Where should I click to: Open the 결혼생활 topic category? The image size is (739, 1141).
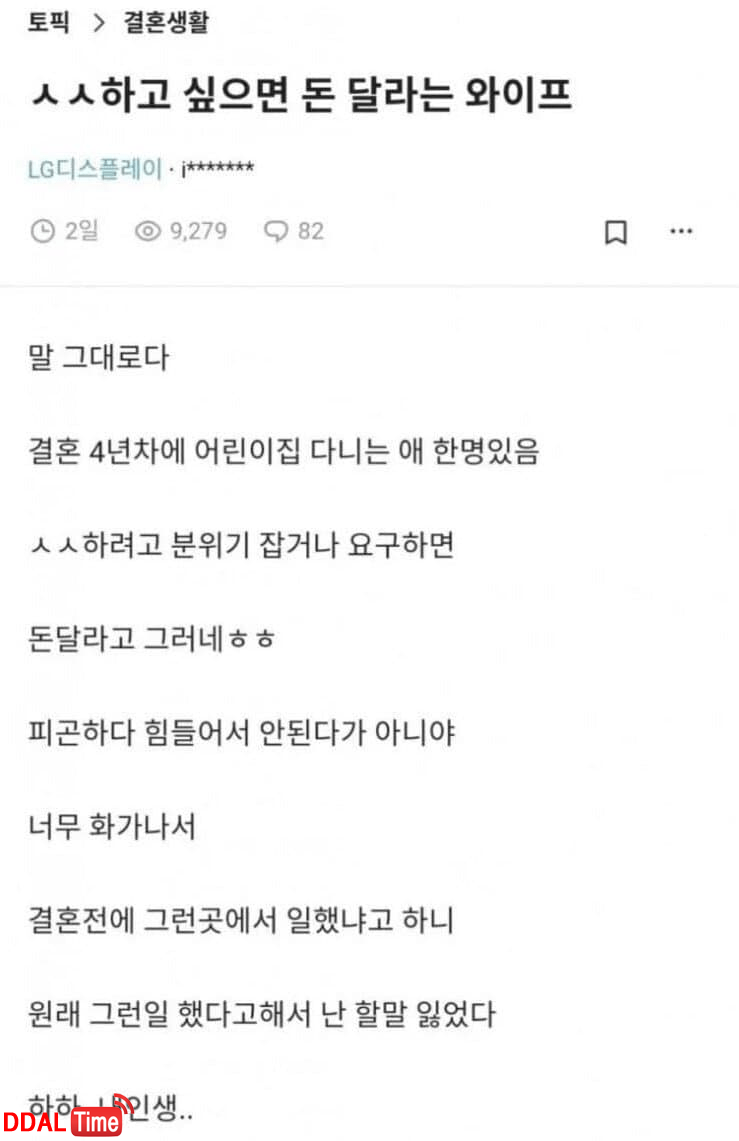pos(166,24)
